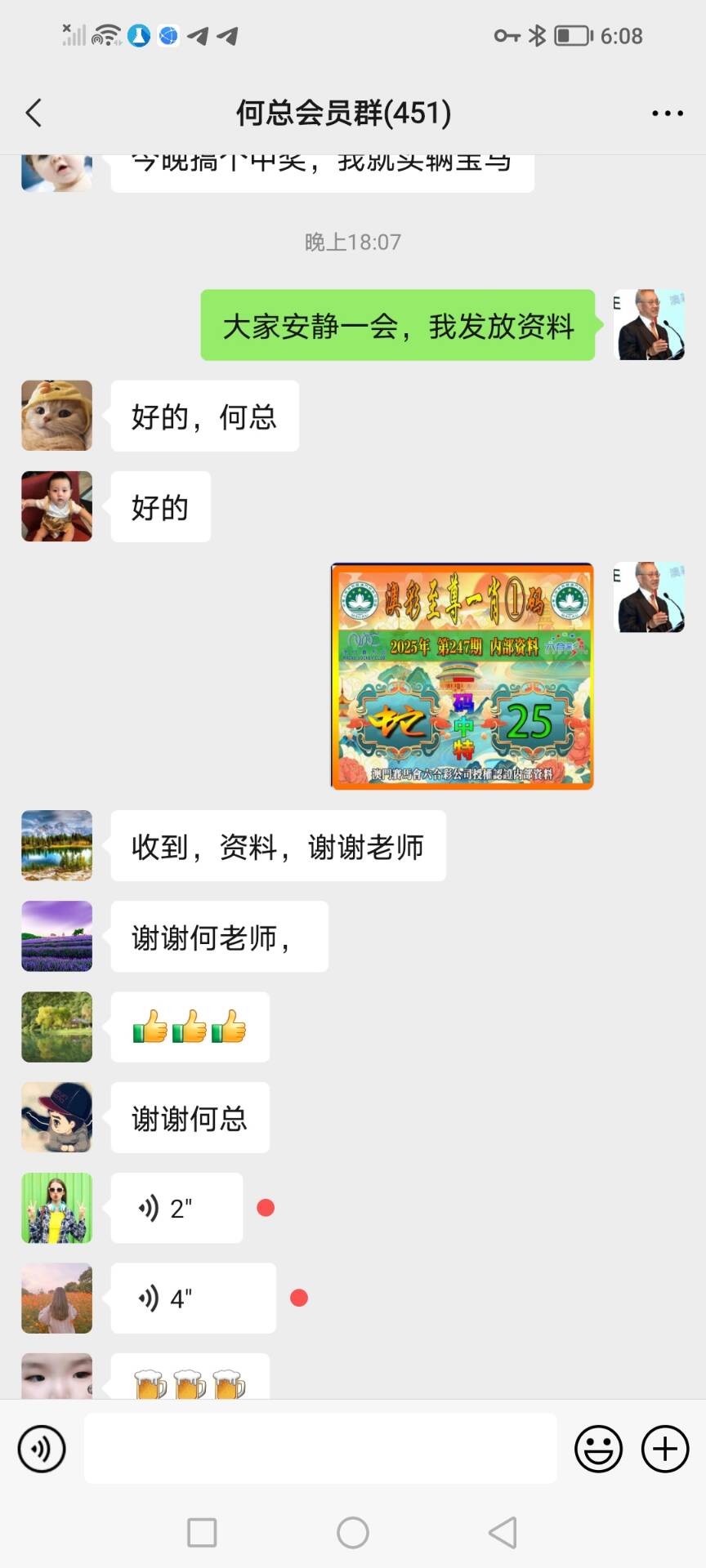This screenshot has height=1568, width=706.
Task: Go back from the group chat
Action: pos(34,114)
